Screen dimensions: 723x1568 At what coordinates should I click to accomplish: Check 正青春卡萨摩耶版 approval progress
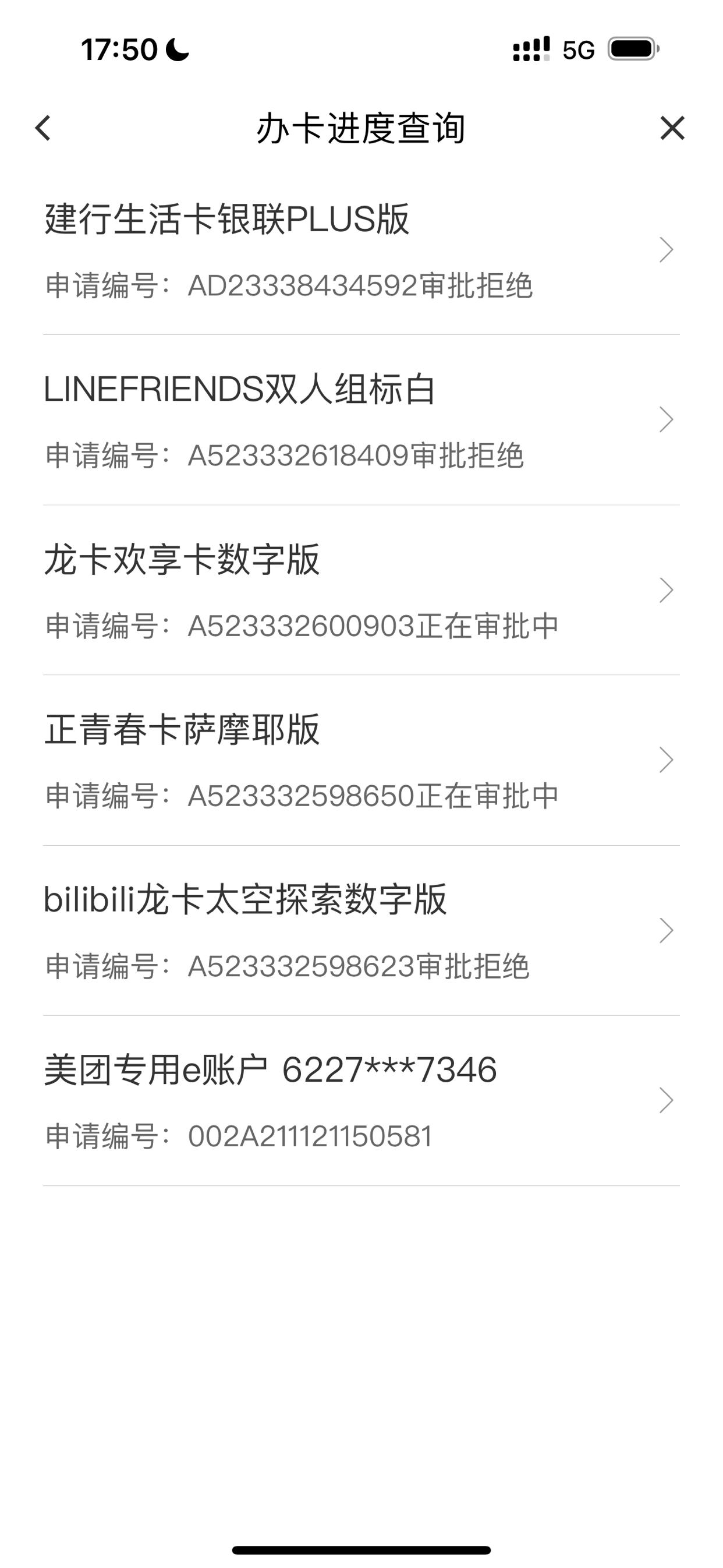tap(361, 760)
